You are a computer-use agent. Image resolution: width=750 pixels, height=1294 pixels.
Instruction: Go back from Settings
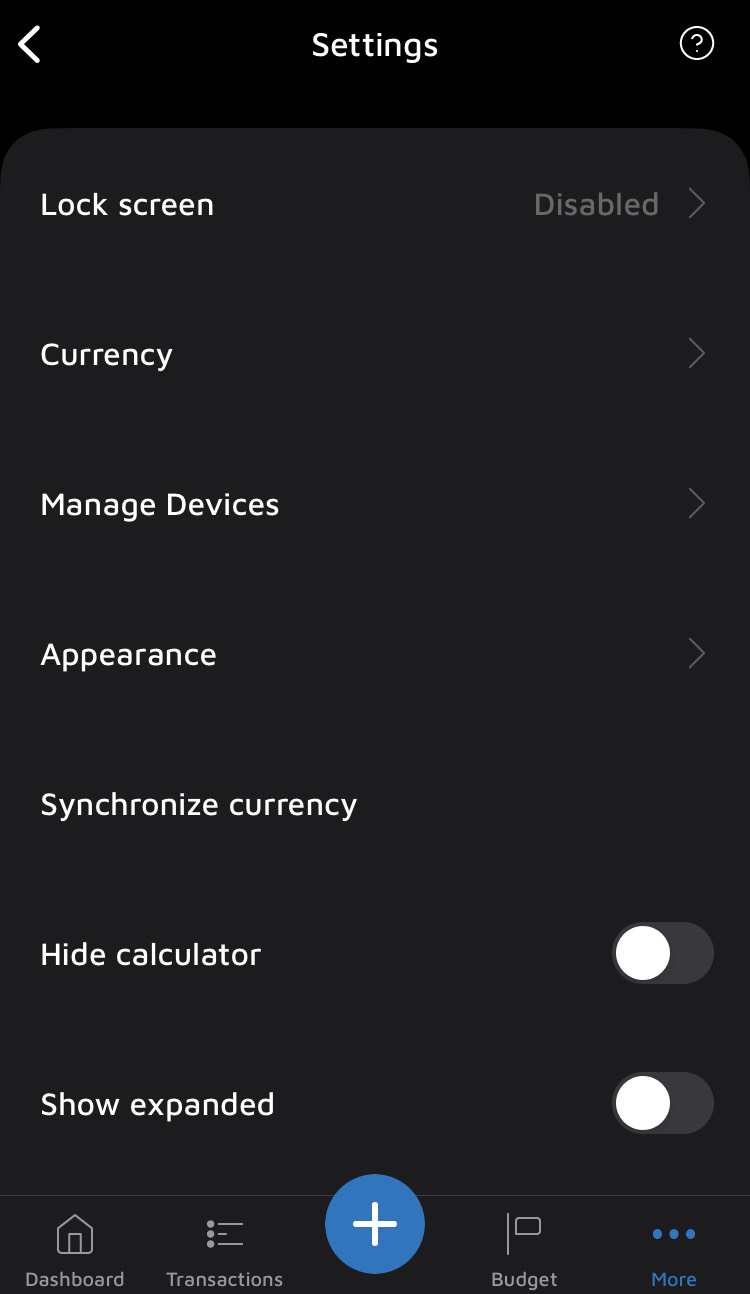click(x=30, y=45)
